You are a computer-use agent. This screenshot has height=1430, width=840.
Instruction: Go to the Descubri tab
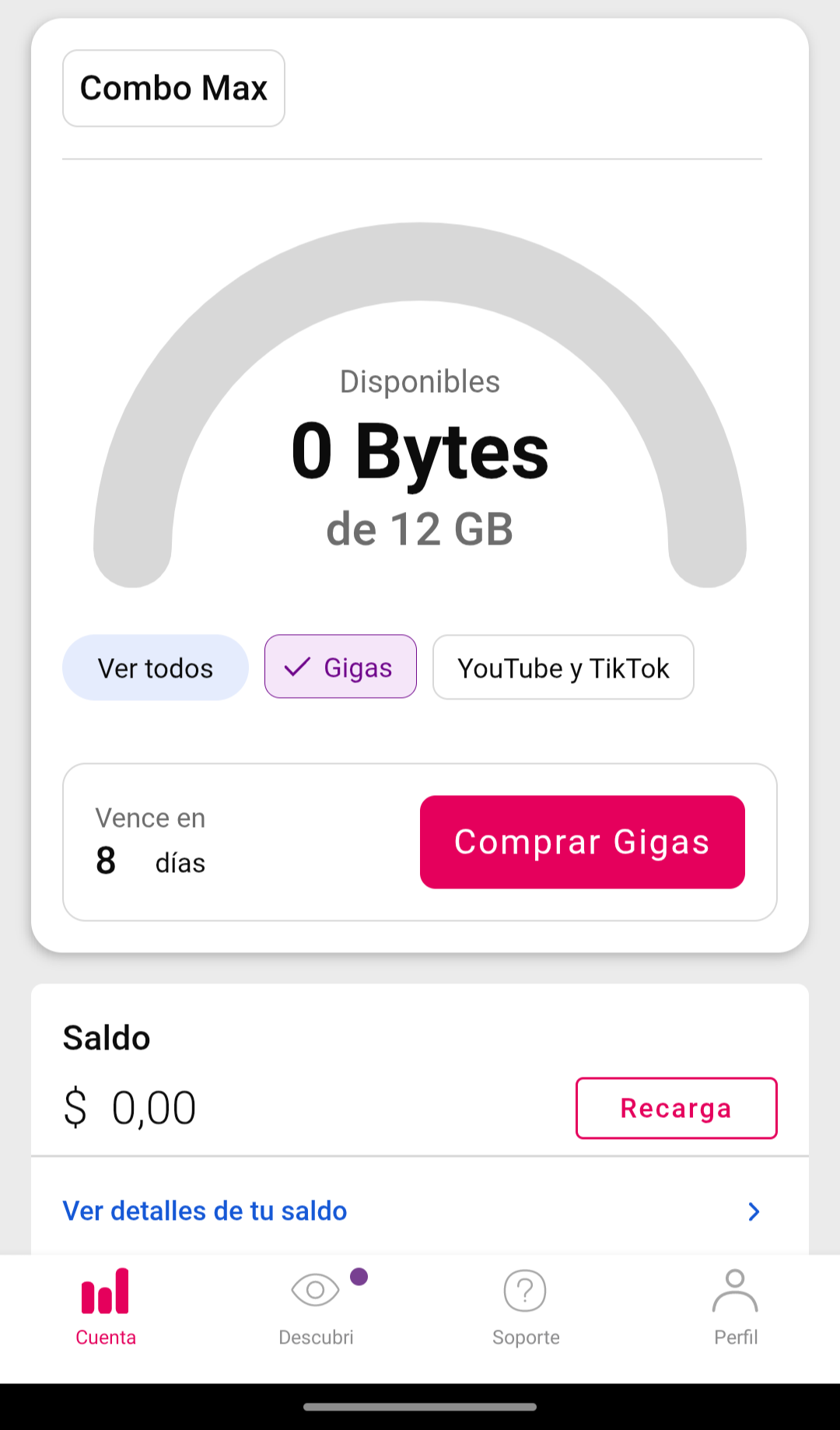tap(316, 1307)
